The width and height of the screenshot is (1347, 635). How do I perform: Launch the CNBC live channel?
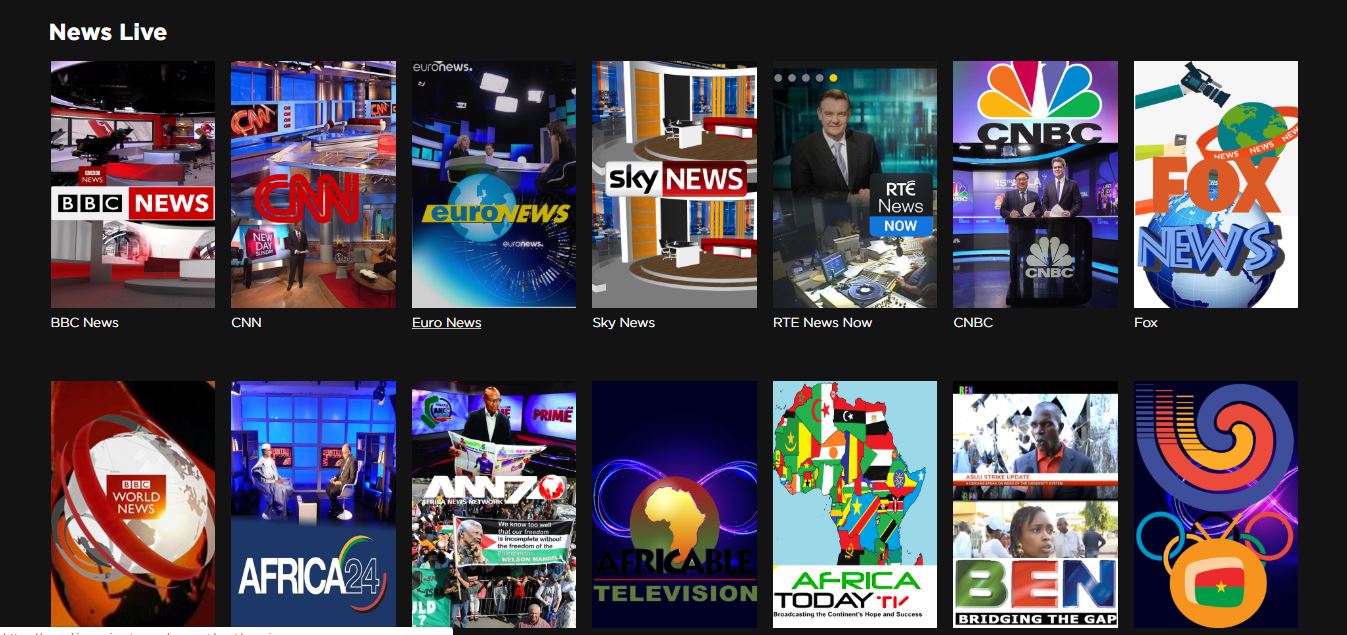pos(1035,185)
